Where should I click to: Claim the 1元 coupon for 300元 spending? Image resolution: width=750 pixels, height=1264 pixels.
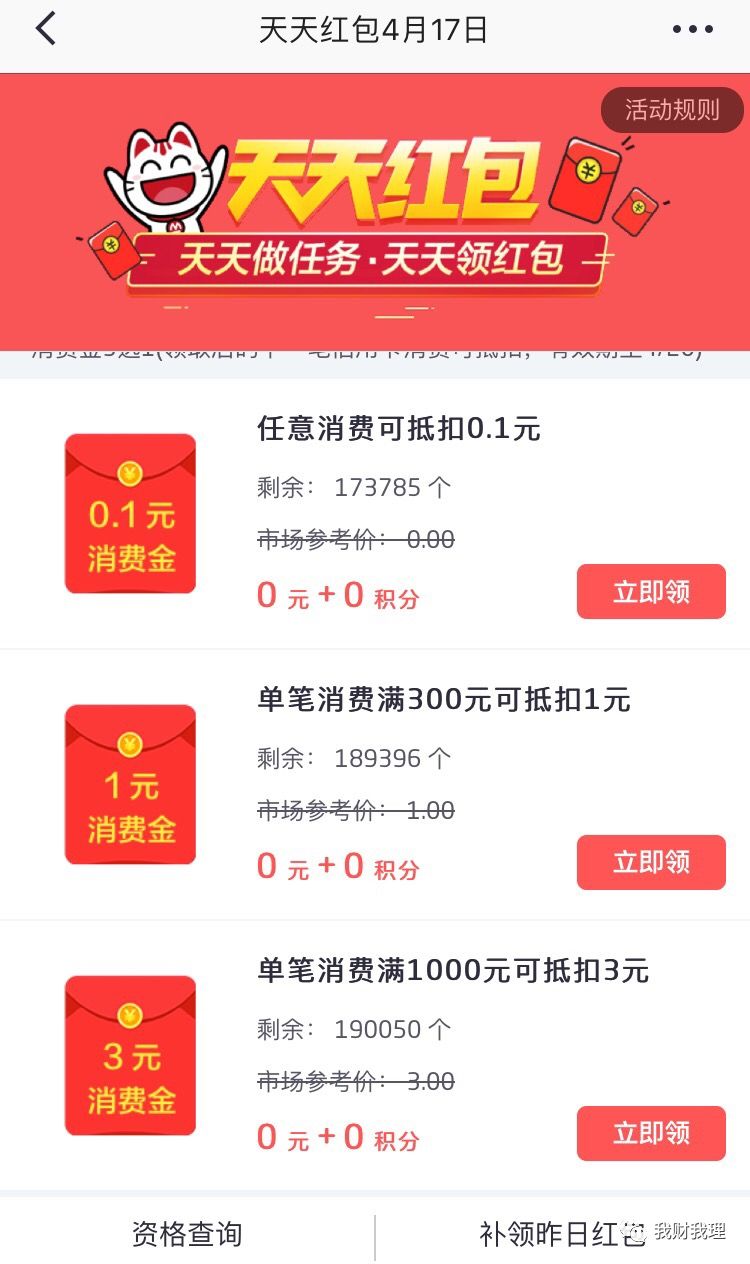tap(651, 862)
